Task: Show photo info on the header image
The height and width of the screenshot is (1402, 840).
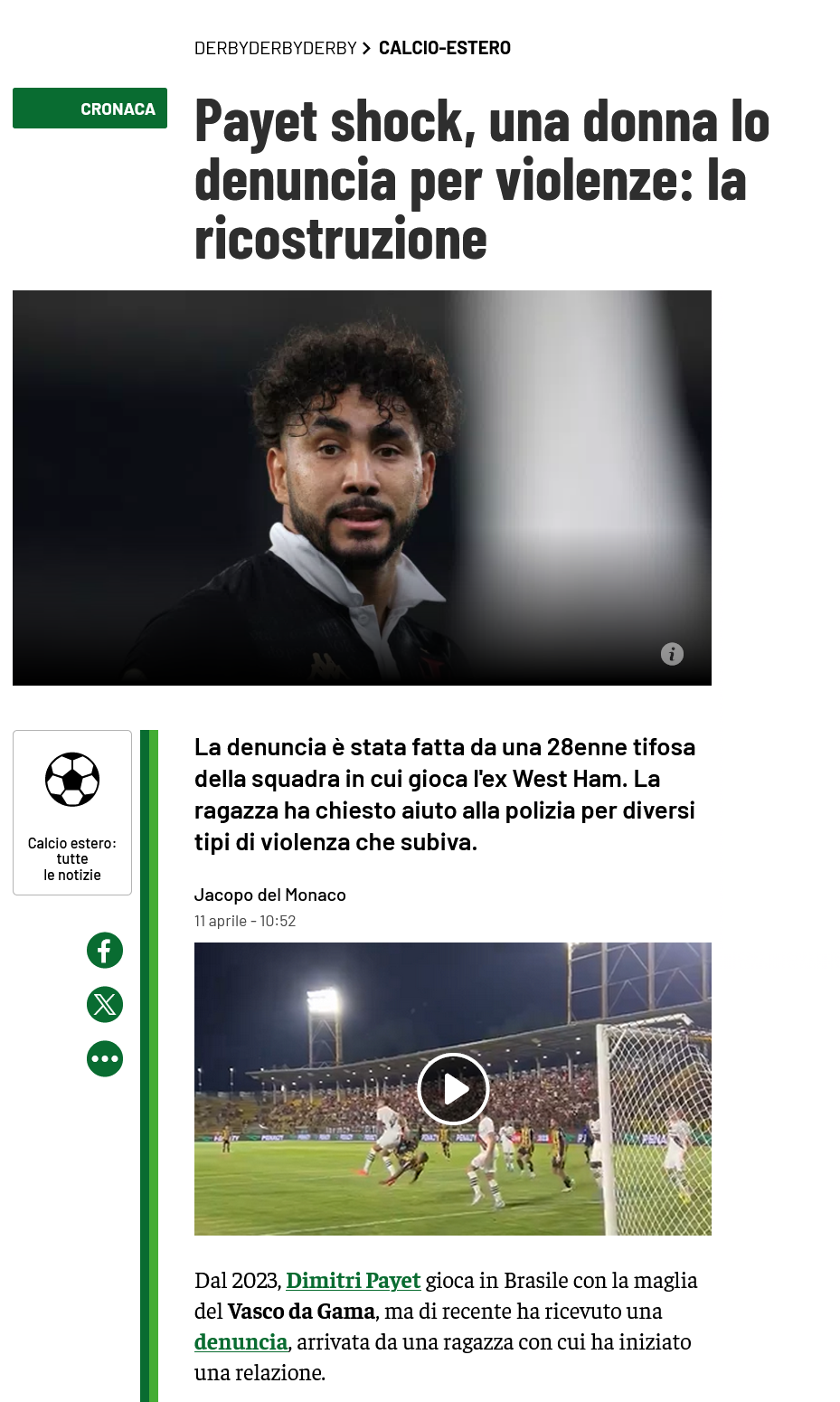Action: pos(672,654)
